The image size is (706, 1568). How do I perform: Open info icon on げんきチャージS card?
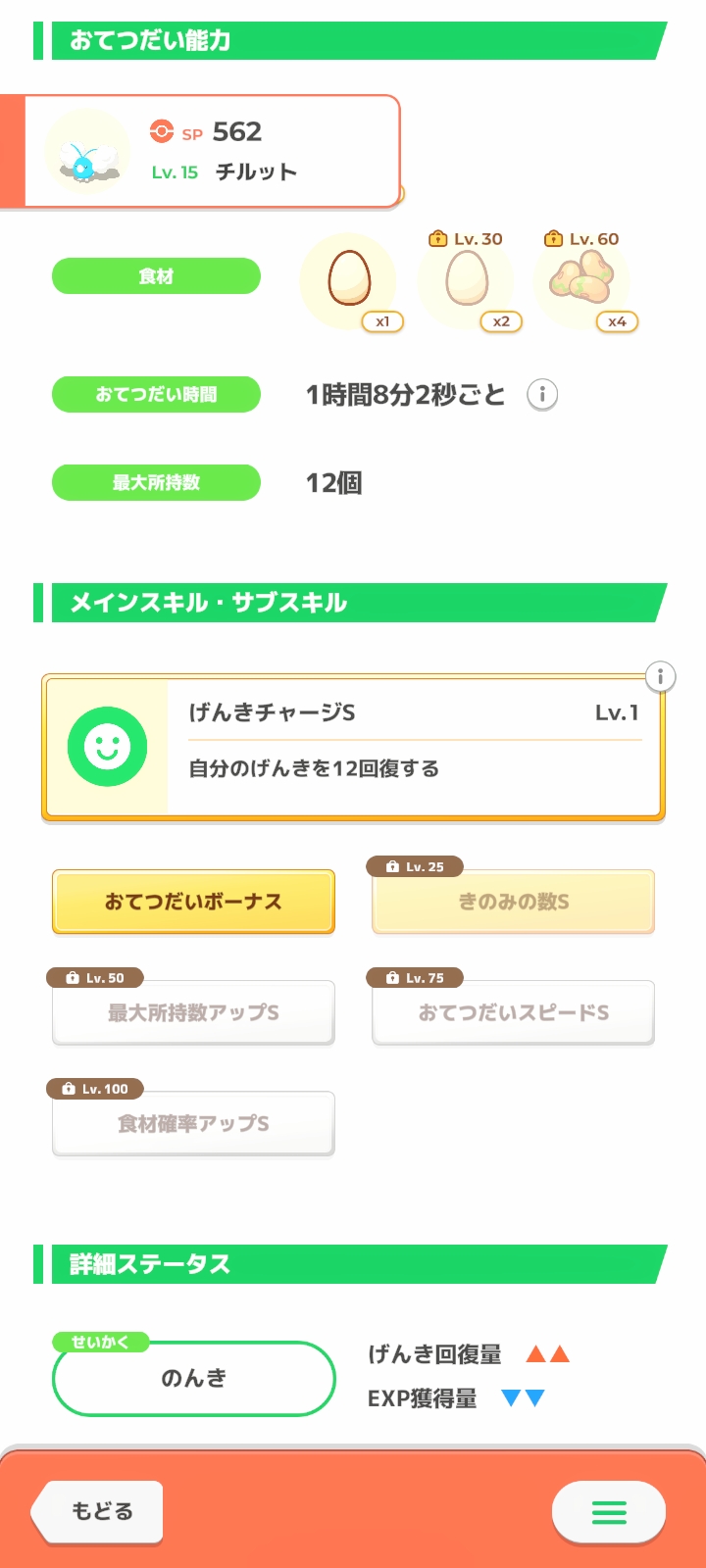coord(661,676)
